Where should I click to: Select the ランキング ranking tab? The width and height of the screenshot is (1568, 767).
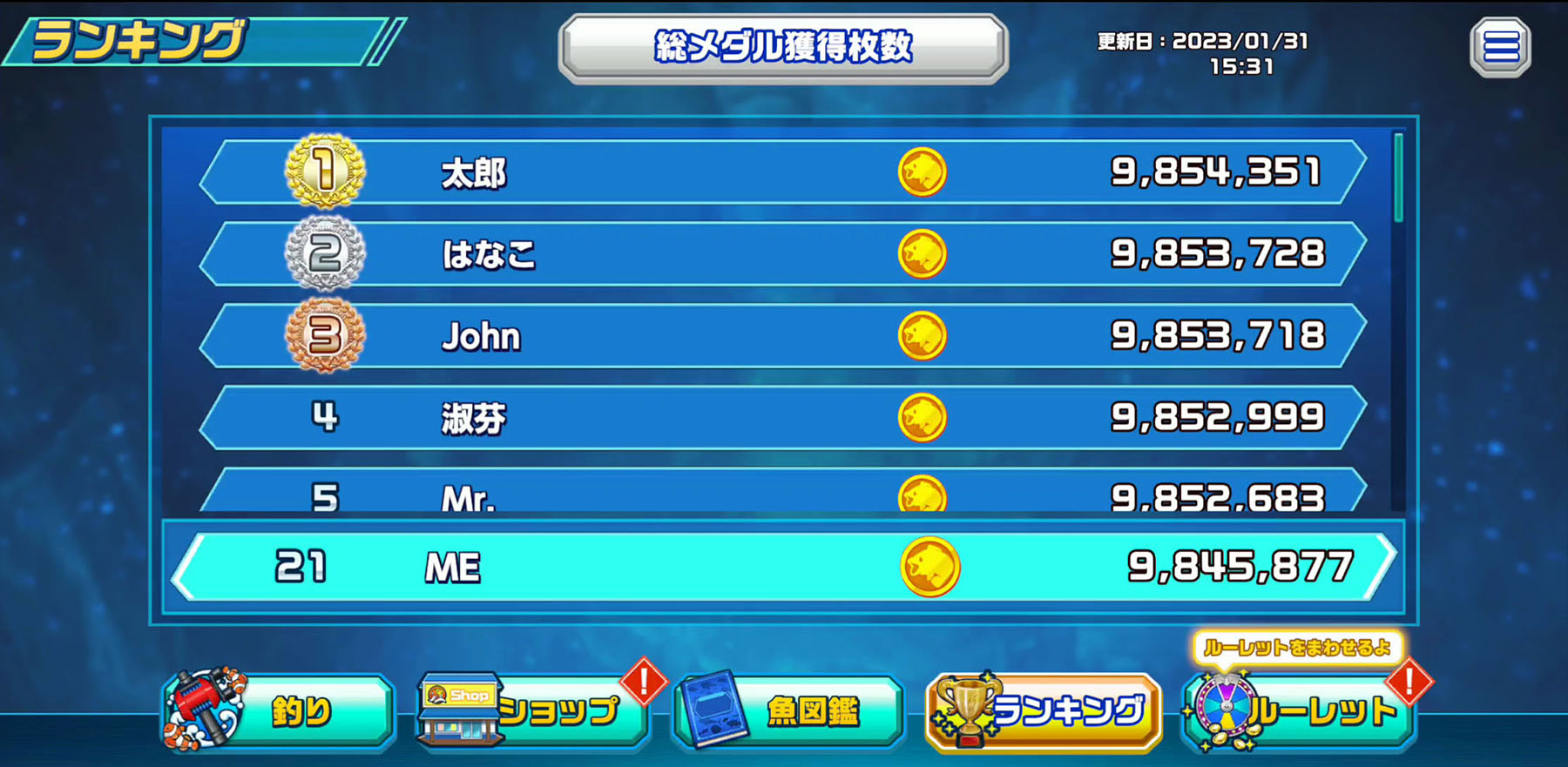coord(1044,711)
